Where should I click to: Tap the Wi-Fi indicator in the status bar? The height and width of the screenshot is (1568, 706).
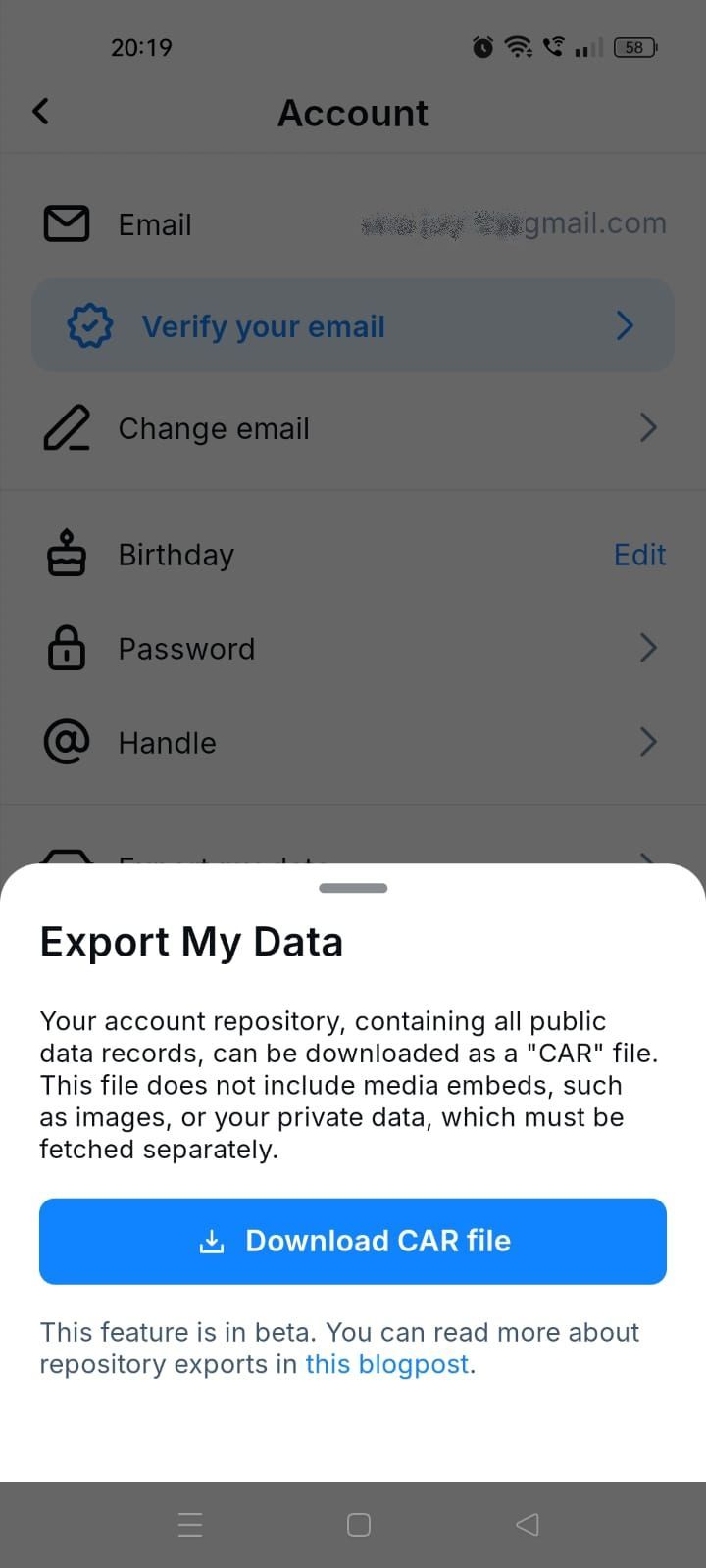pos(518,46)
